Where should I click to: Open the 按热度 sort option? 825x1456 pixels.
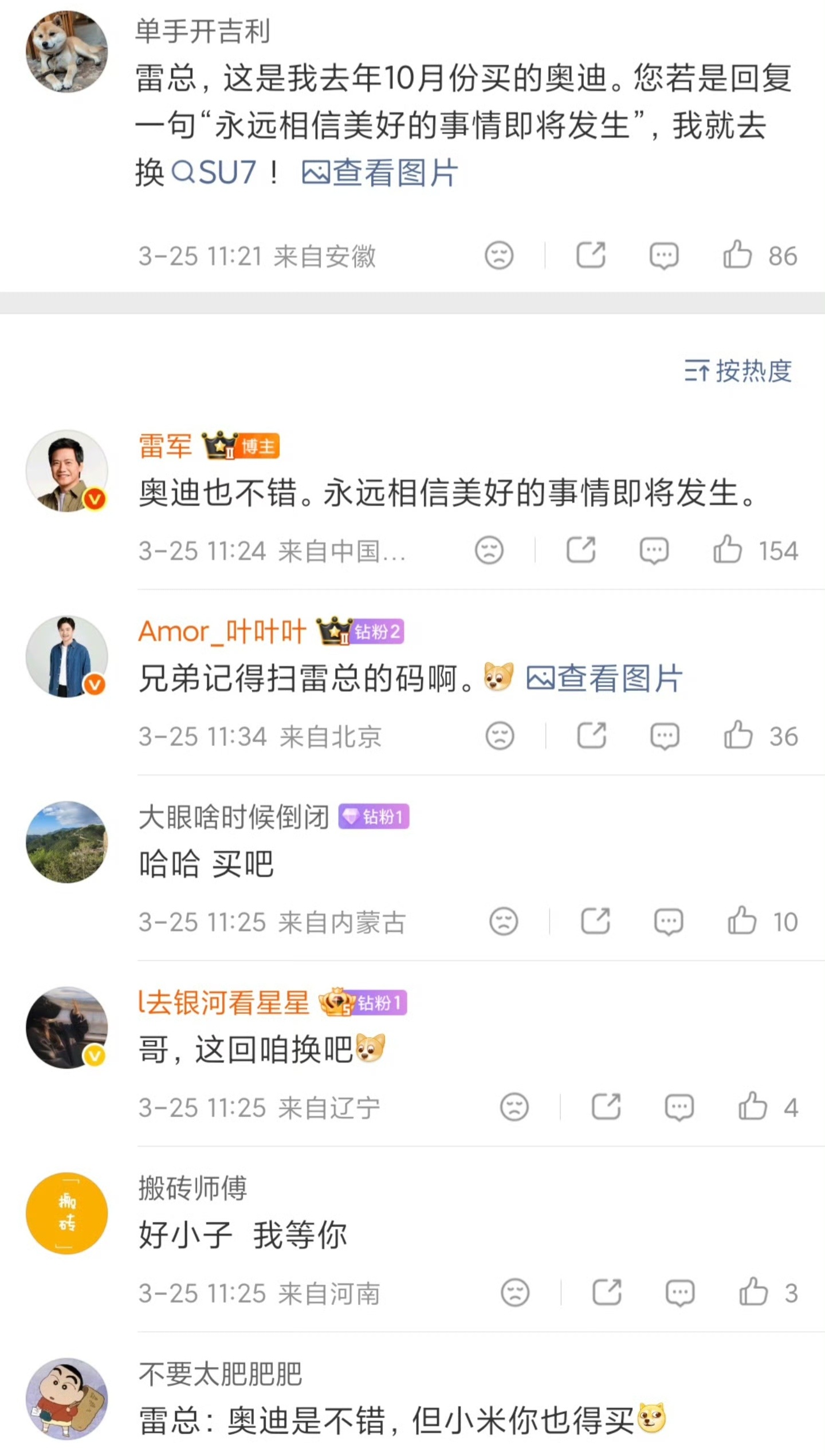tap(739, 371)
